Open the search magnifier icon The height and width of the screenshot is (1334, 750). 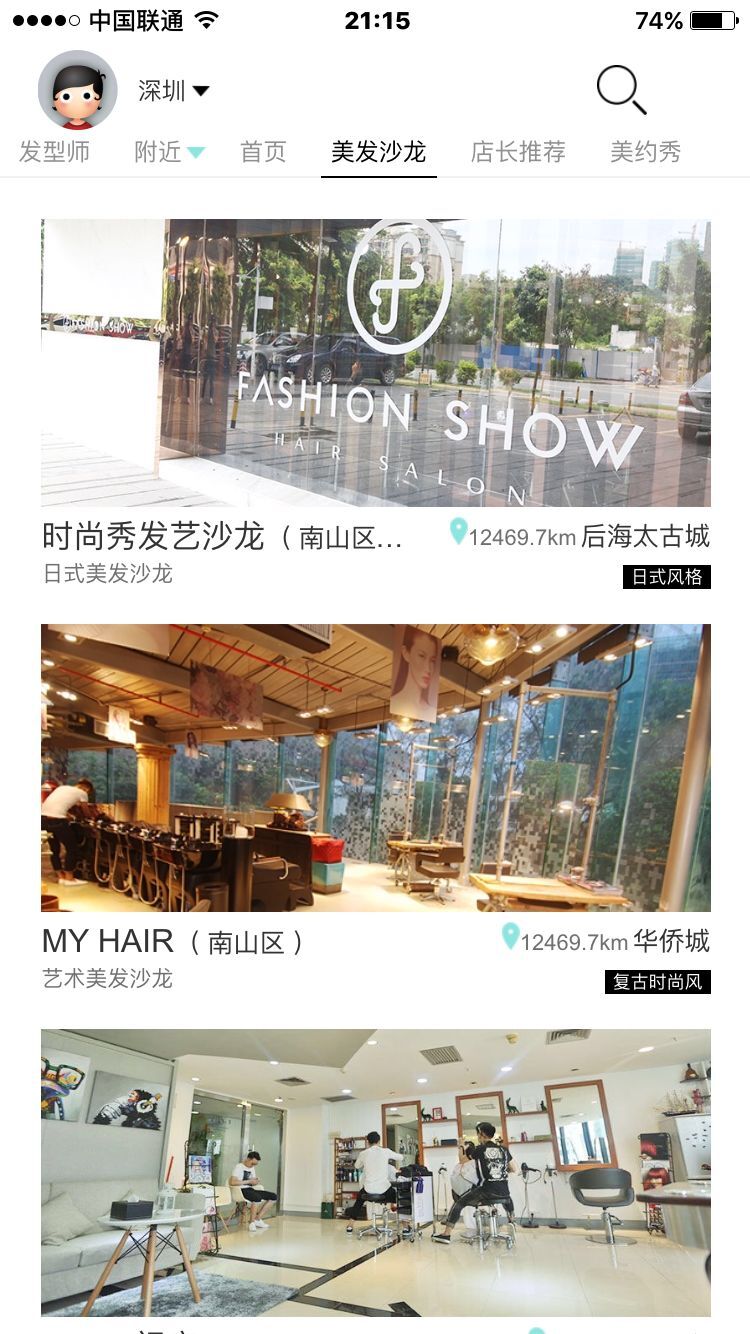click(x=621, y=90)
